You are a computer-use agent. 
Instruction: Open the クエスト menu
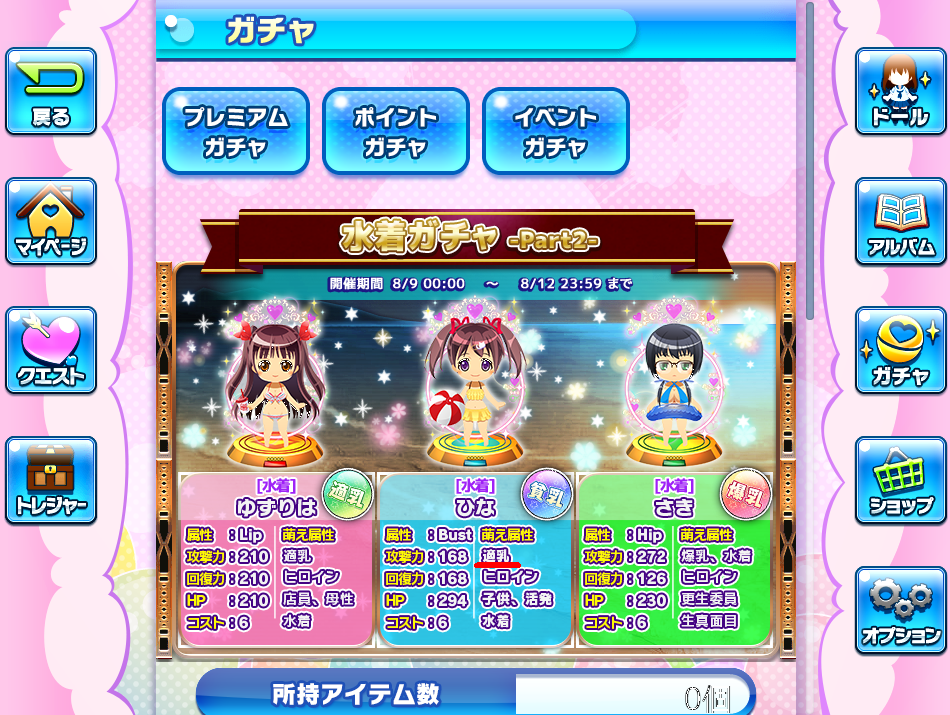pos(51,350)
